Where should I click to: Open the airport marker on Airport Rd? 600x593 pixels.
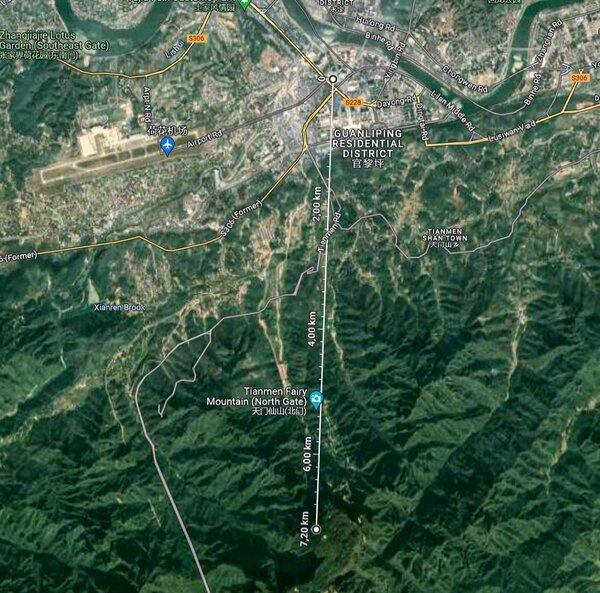click(167, 147)
